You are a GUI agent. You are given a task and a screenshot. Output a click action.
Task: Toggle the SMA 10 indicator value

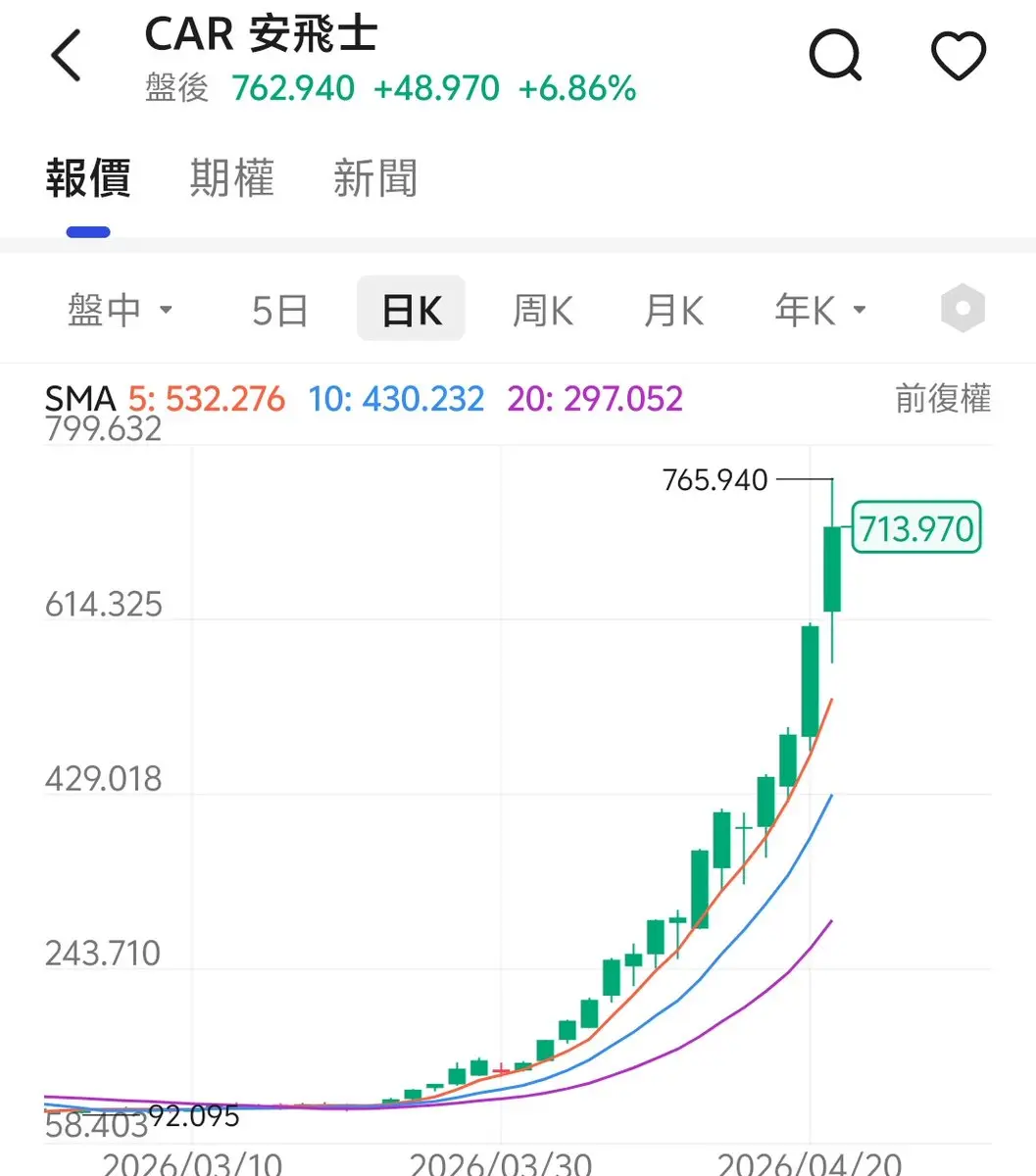tap(396, 399)
